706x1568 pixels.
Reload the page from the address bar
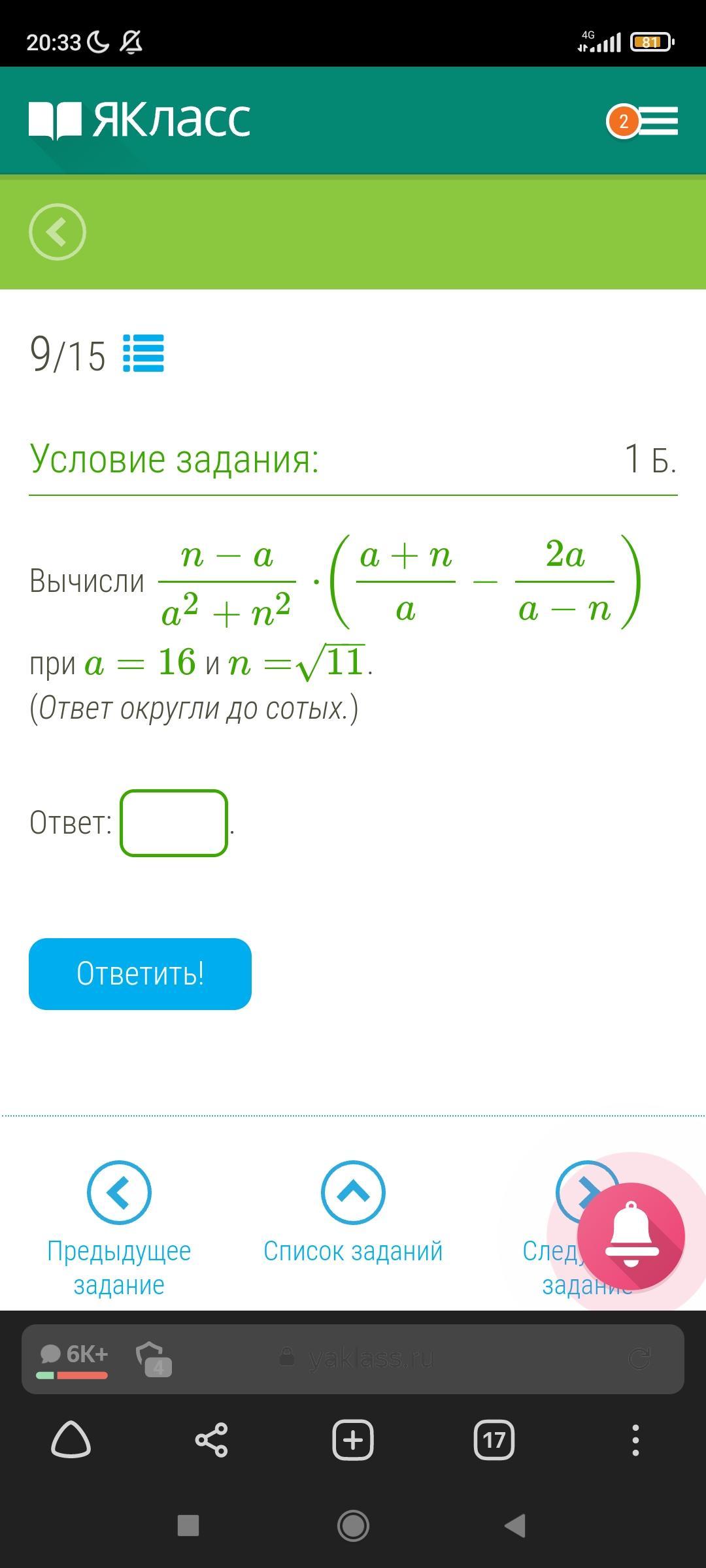[639, 1359]
